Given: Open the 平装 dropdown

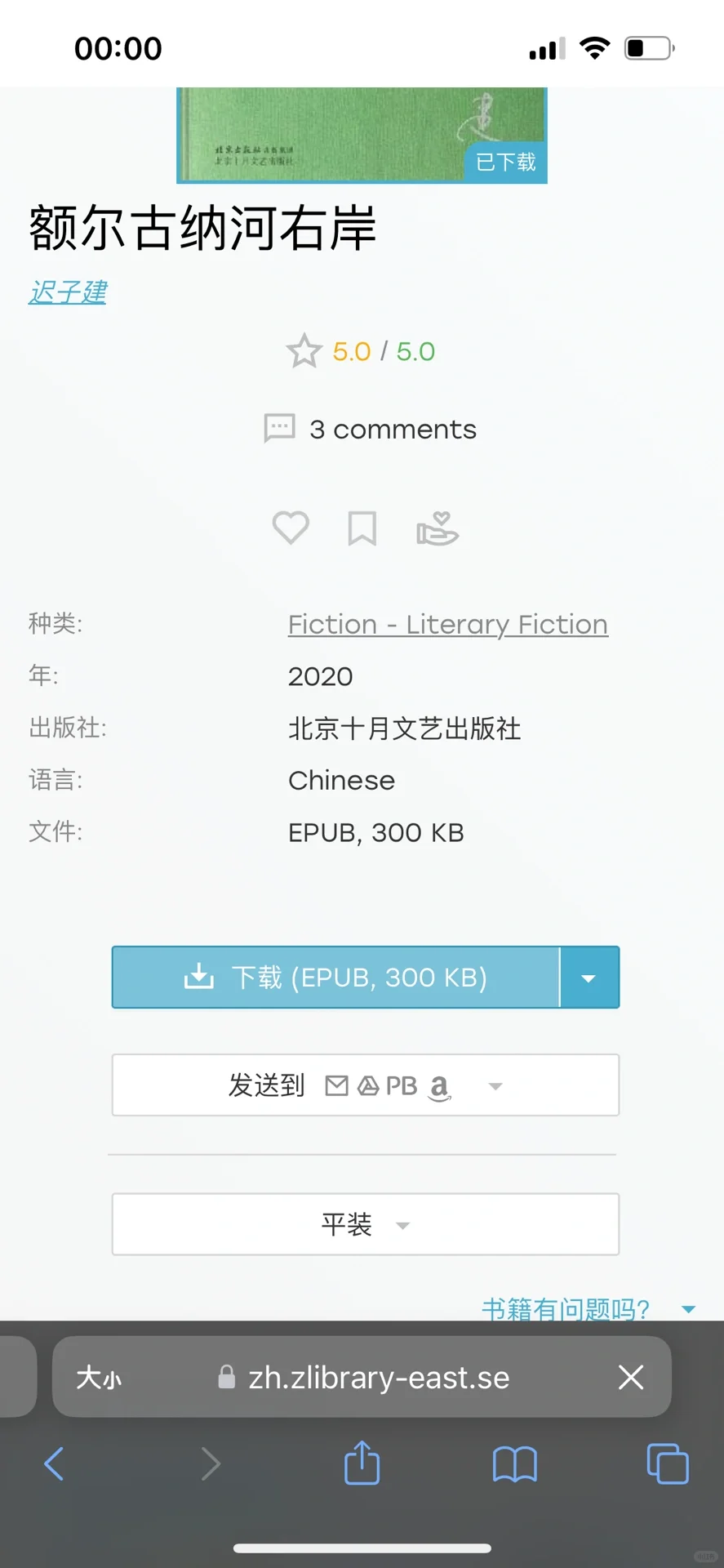Looking at the screenshot, I should pyautogui.click(x=366, y=1223).
